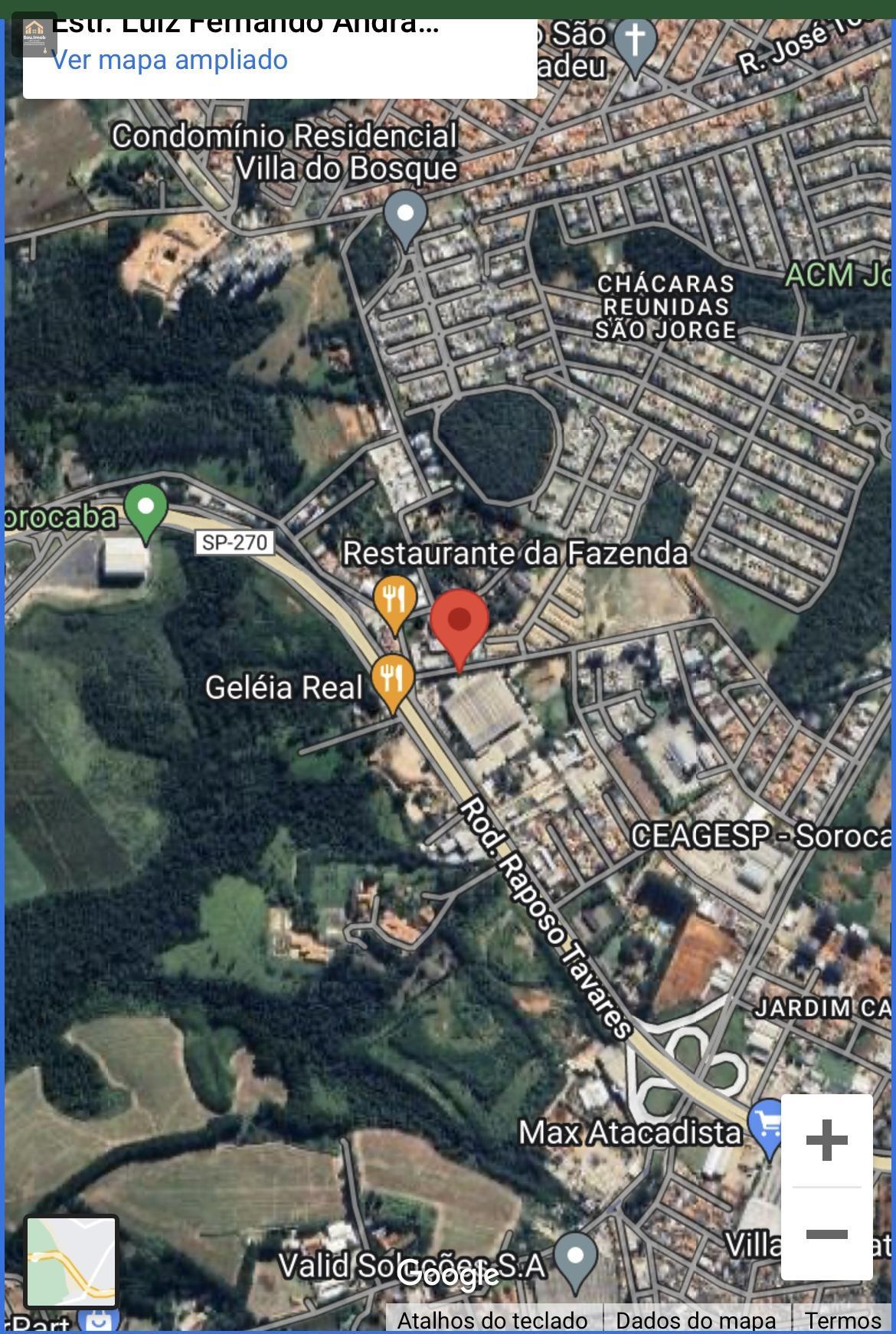This screenshot has width=896, height=1334.
Task: Open 'Atalhos do teclado' link
Action: 492,1320
